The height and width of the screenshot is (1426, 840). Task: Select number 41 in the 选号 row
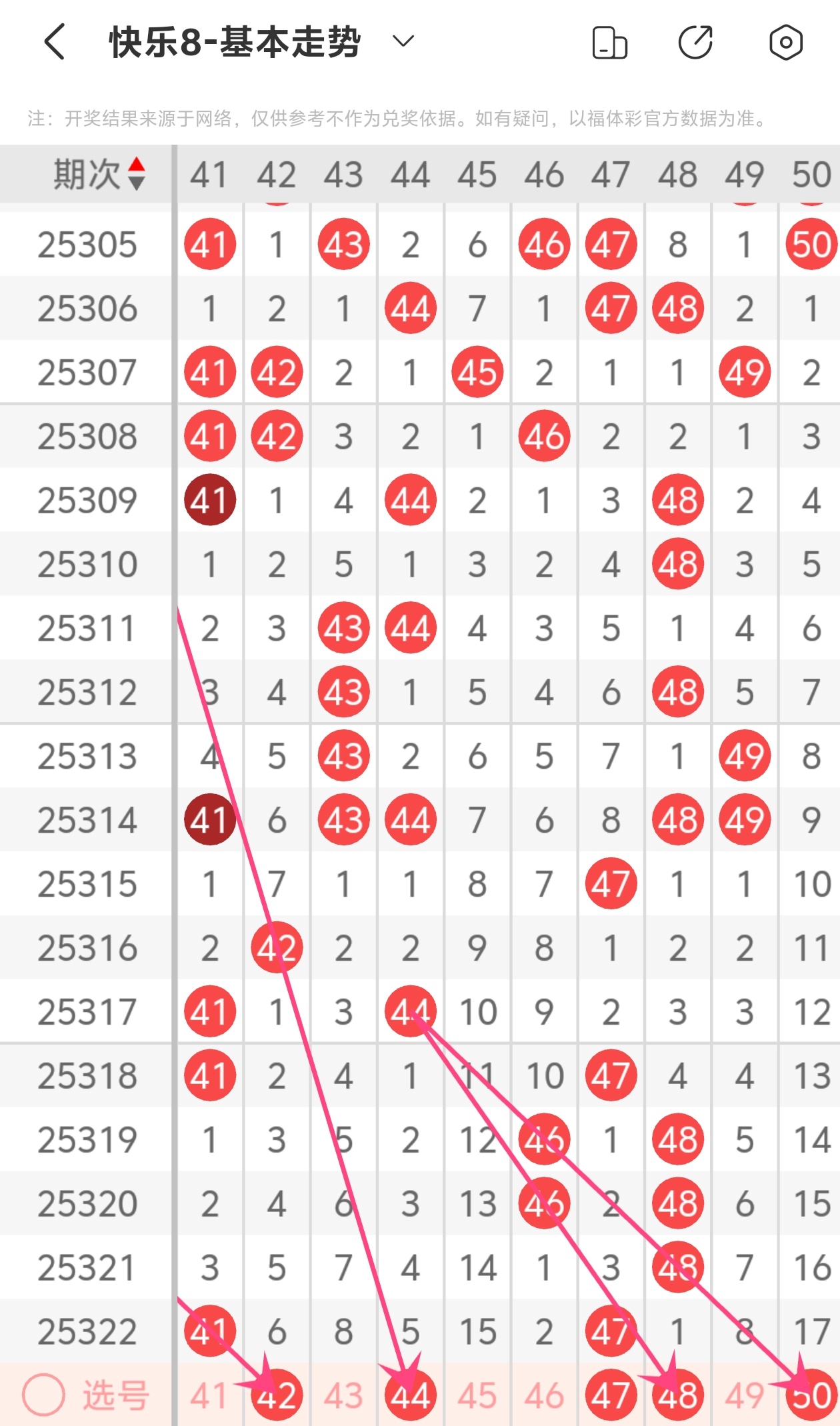209,1396
